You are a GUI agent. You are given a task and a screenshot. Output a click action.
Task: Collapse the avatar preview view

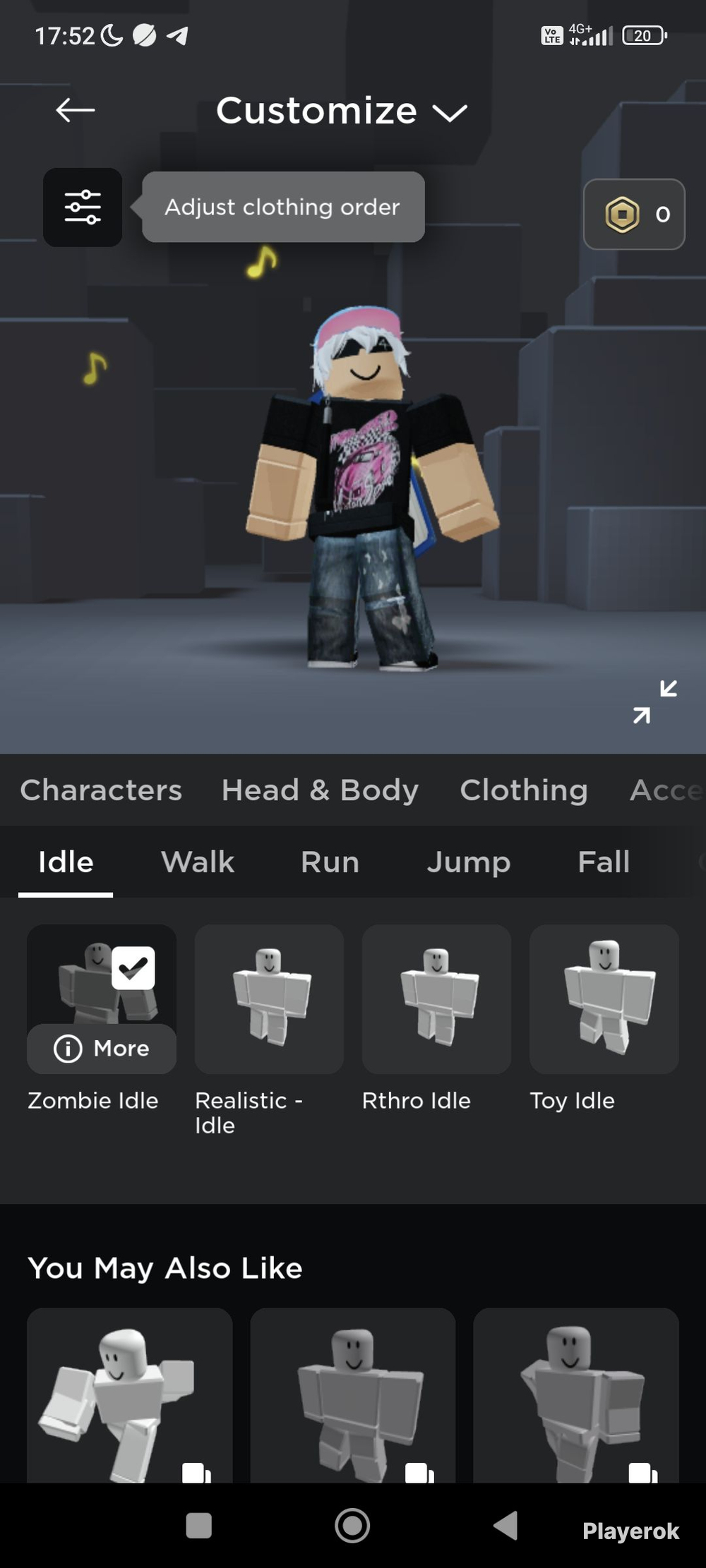click(654, 701)
